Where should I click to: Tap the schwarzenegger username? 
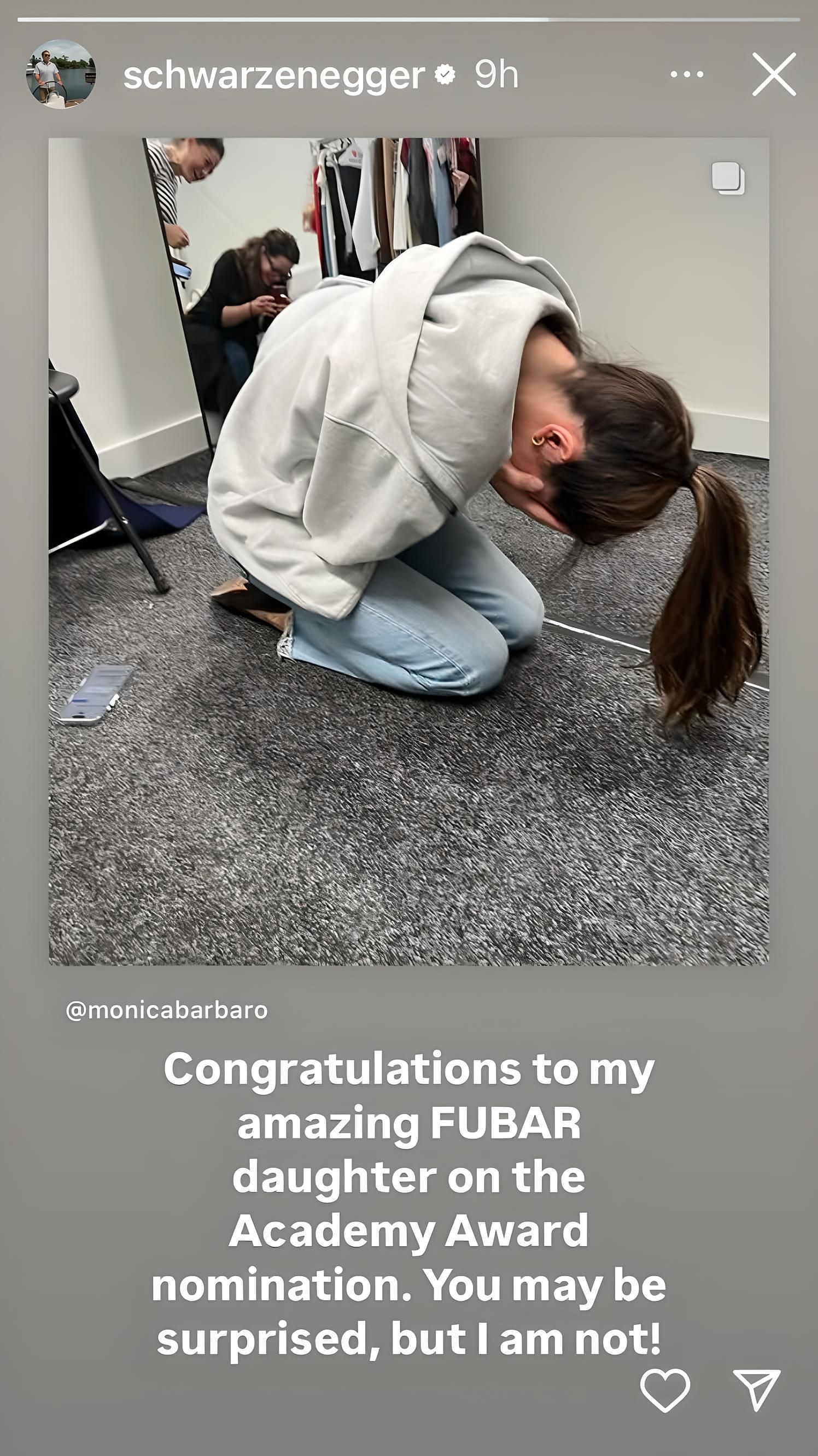[x=273, y=75]
